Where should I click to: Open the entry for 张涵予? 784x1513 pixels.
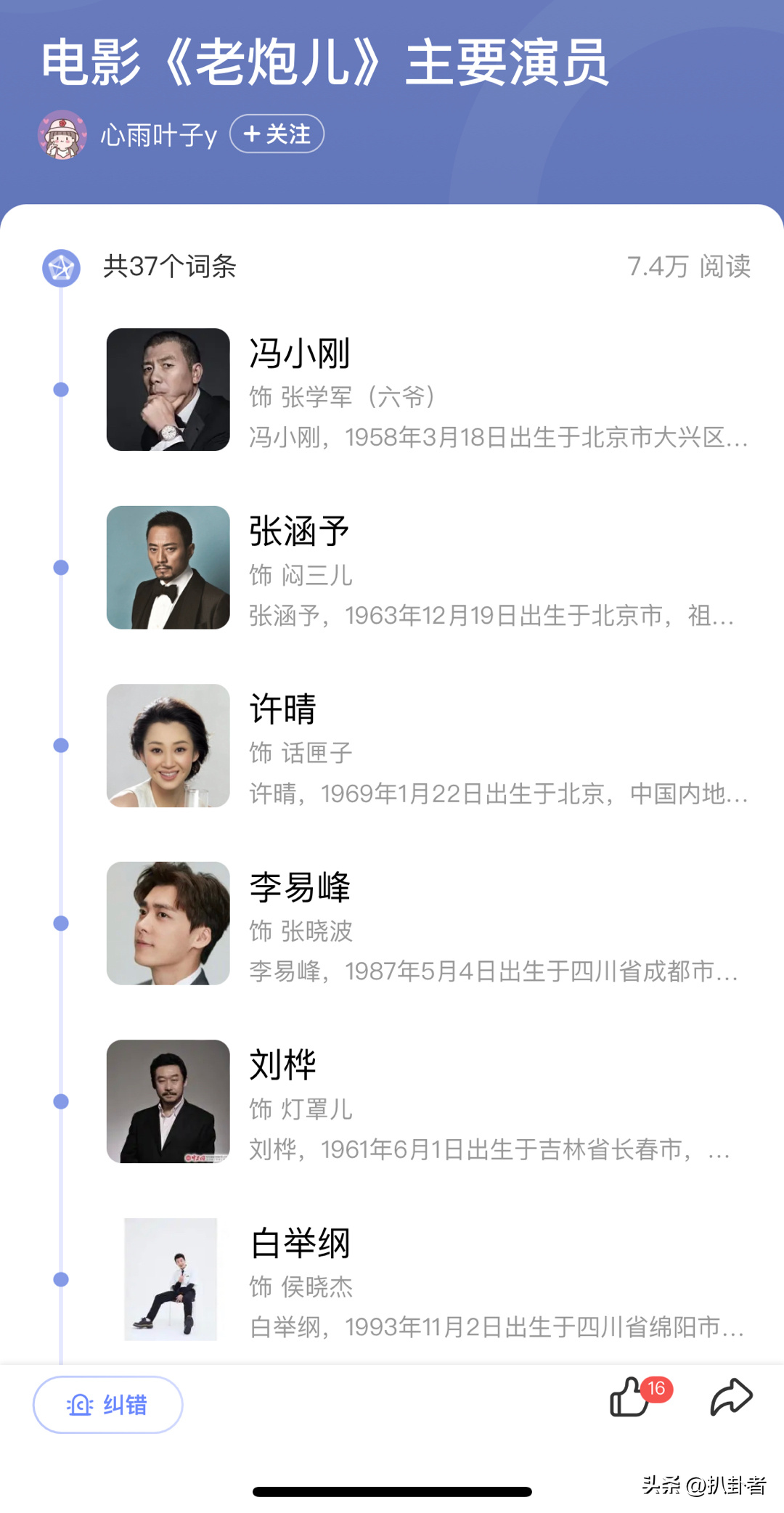428,568
